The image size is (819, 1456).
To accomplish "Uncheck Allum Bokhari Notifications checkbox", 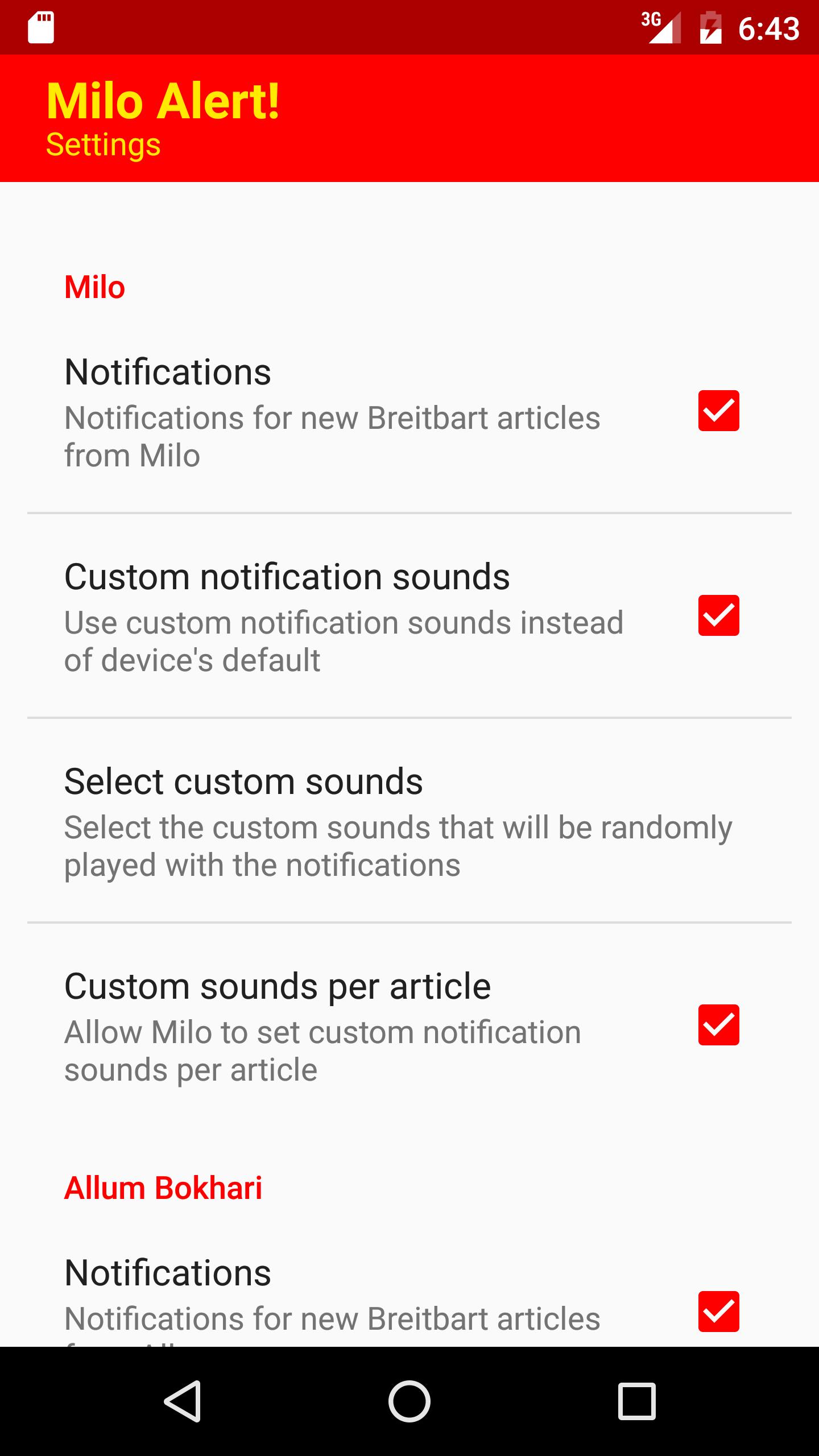I will 718,1312.
